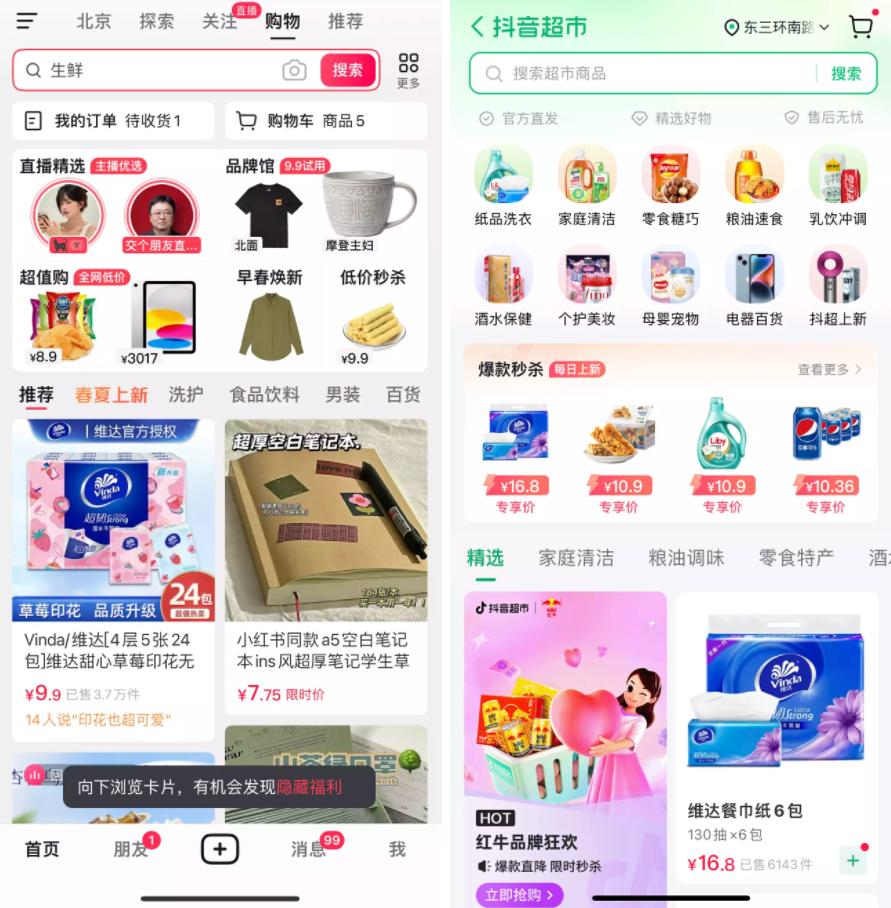Open the 消息 bottom tab
The image size is (891, 908).
308,849
